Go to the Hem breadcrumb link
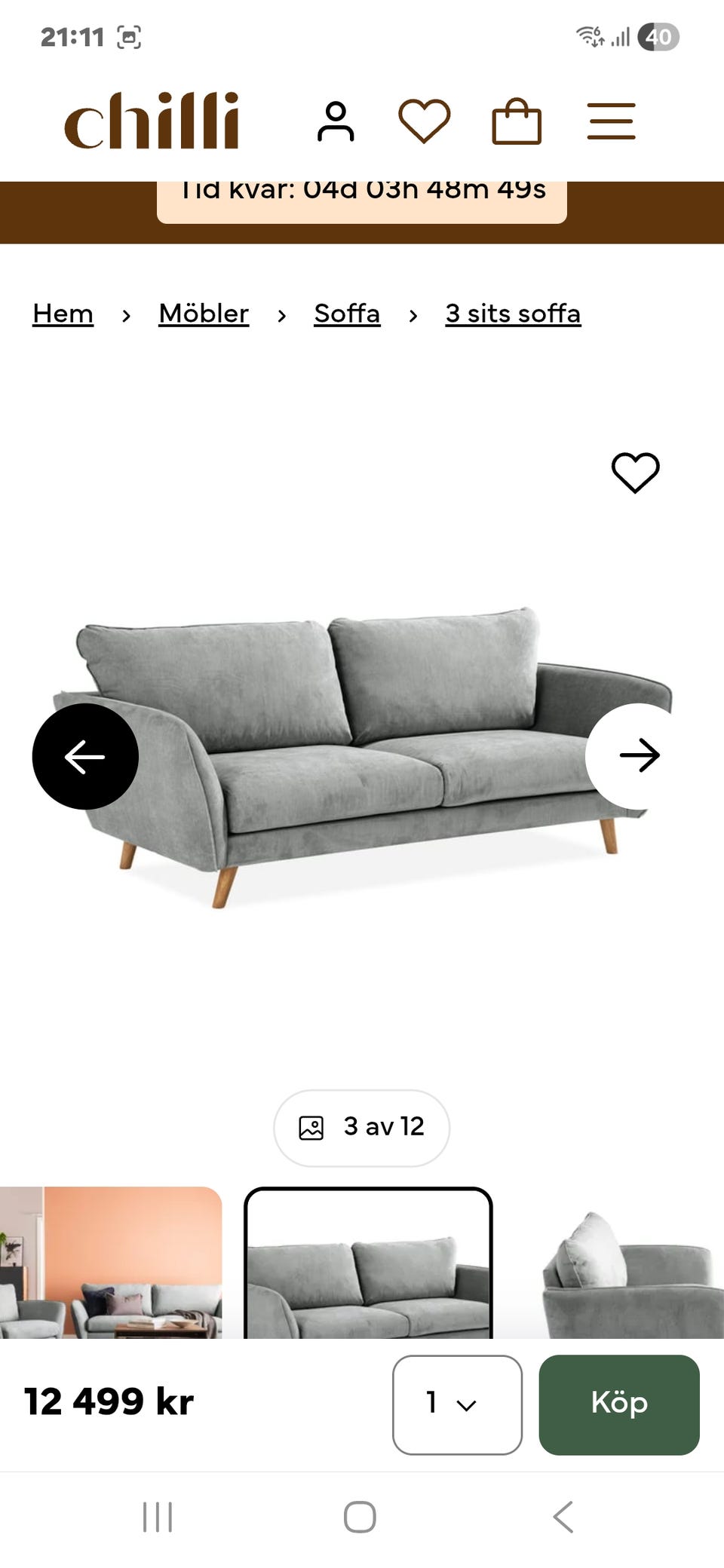724x1568 pixels. [x=63, y=314]
